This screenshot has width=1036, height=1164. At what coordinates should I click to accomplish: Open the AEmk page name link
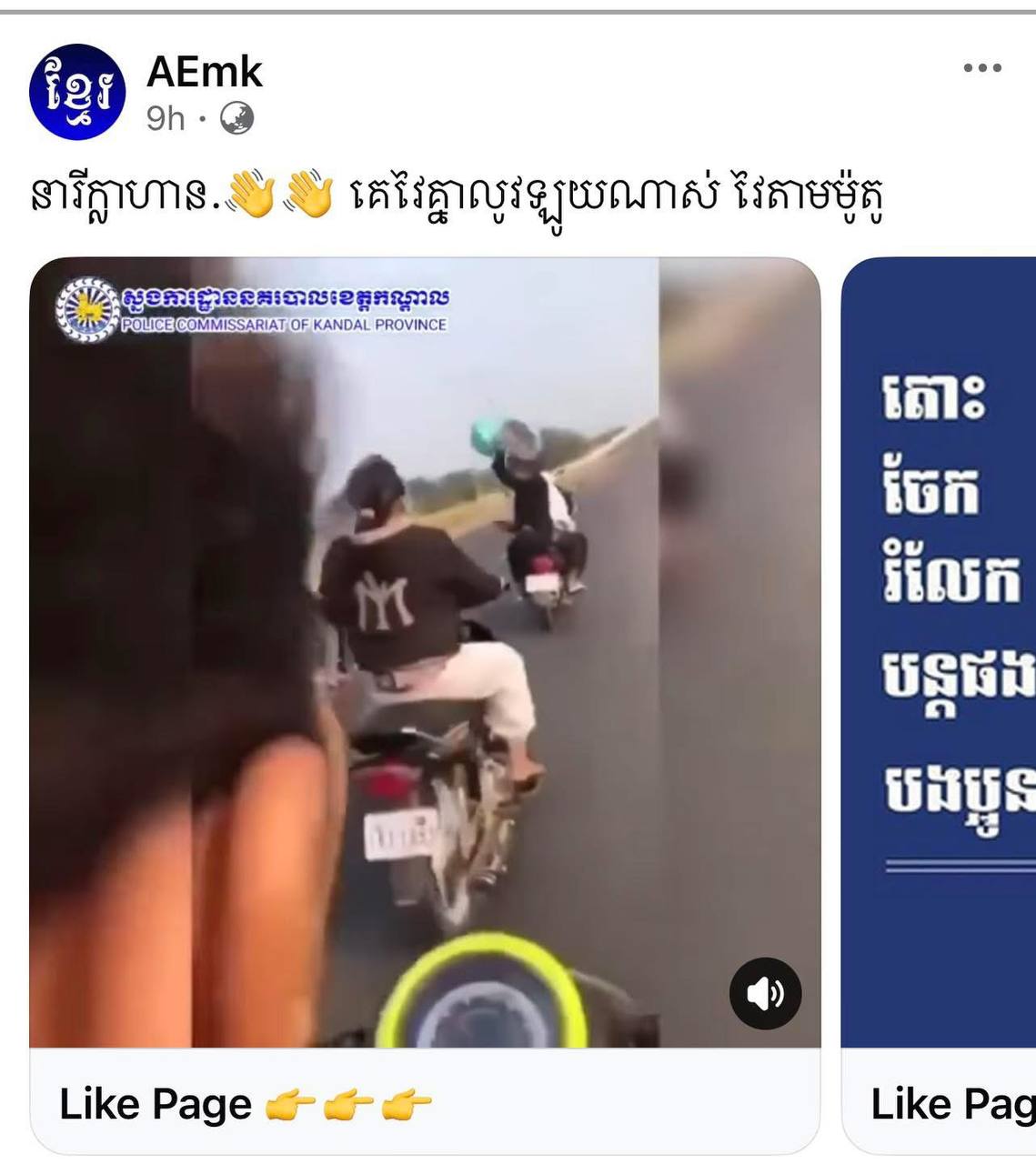tap(204, 71)
